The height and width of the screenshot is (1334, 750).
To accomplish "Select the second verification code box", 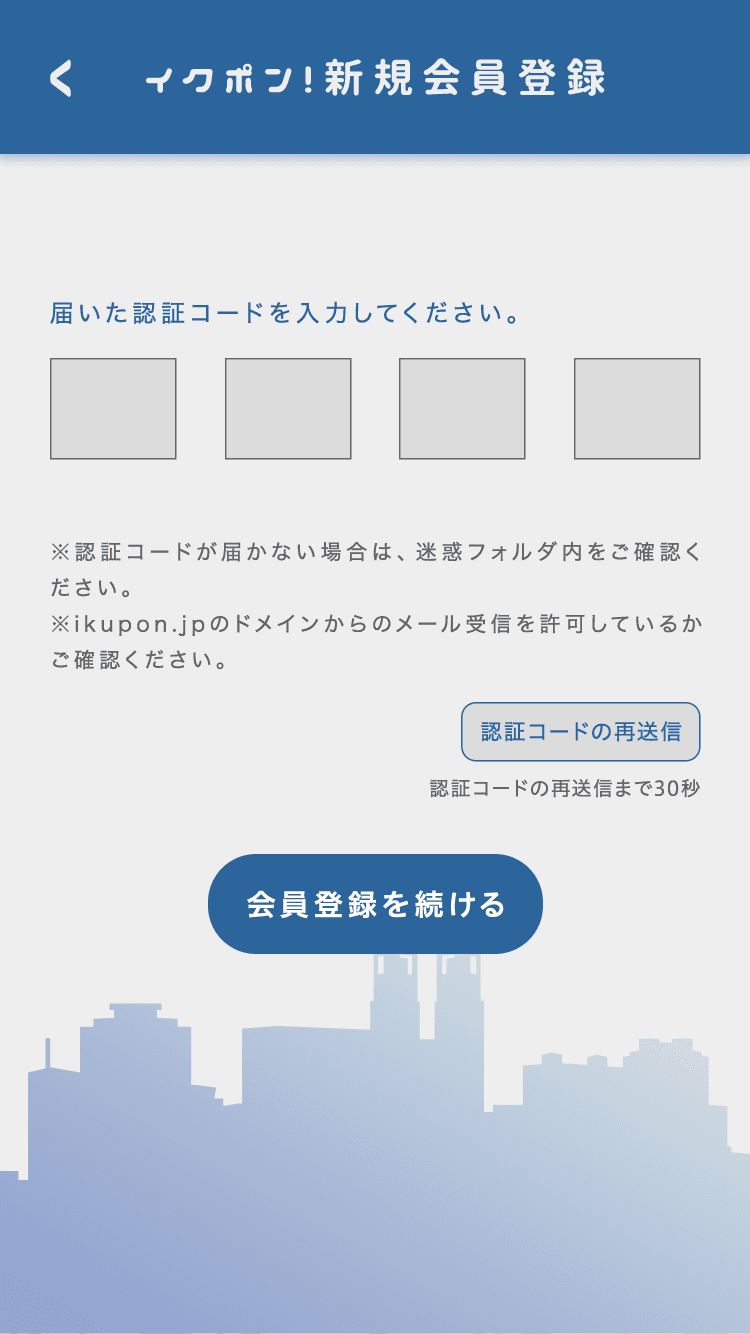I will pyautogui.click(x=288, y=409).
